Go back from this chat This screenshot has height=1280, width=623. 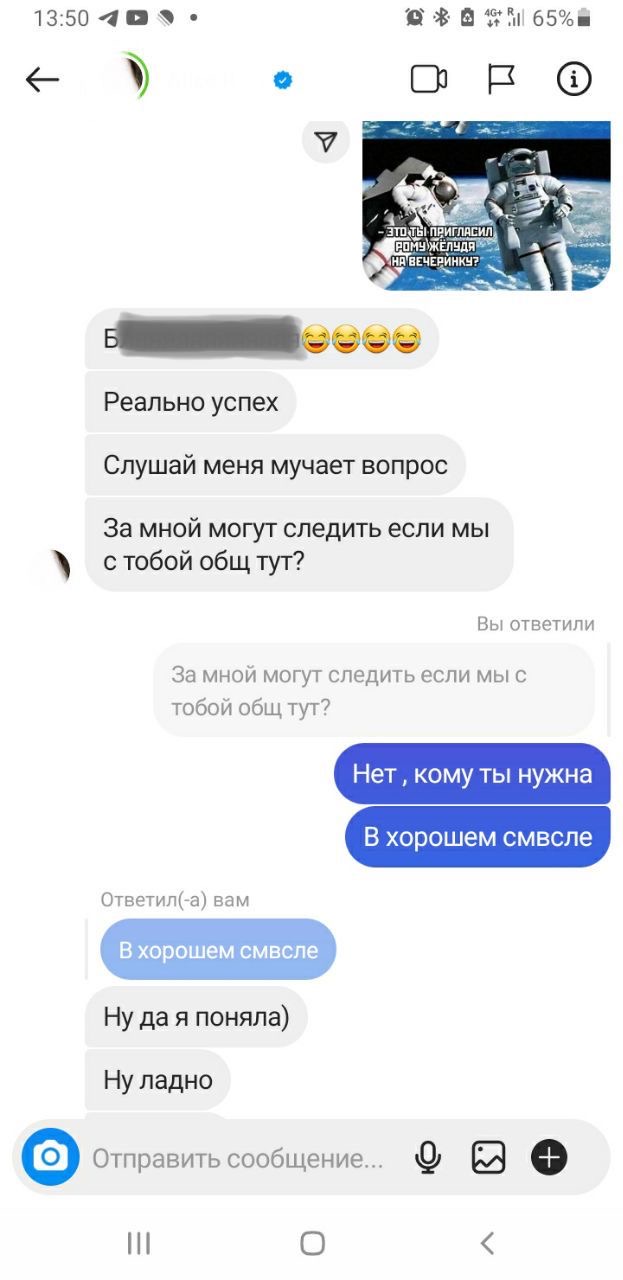(42, 80)
